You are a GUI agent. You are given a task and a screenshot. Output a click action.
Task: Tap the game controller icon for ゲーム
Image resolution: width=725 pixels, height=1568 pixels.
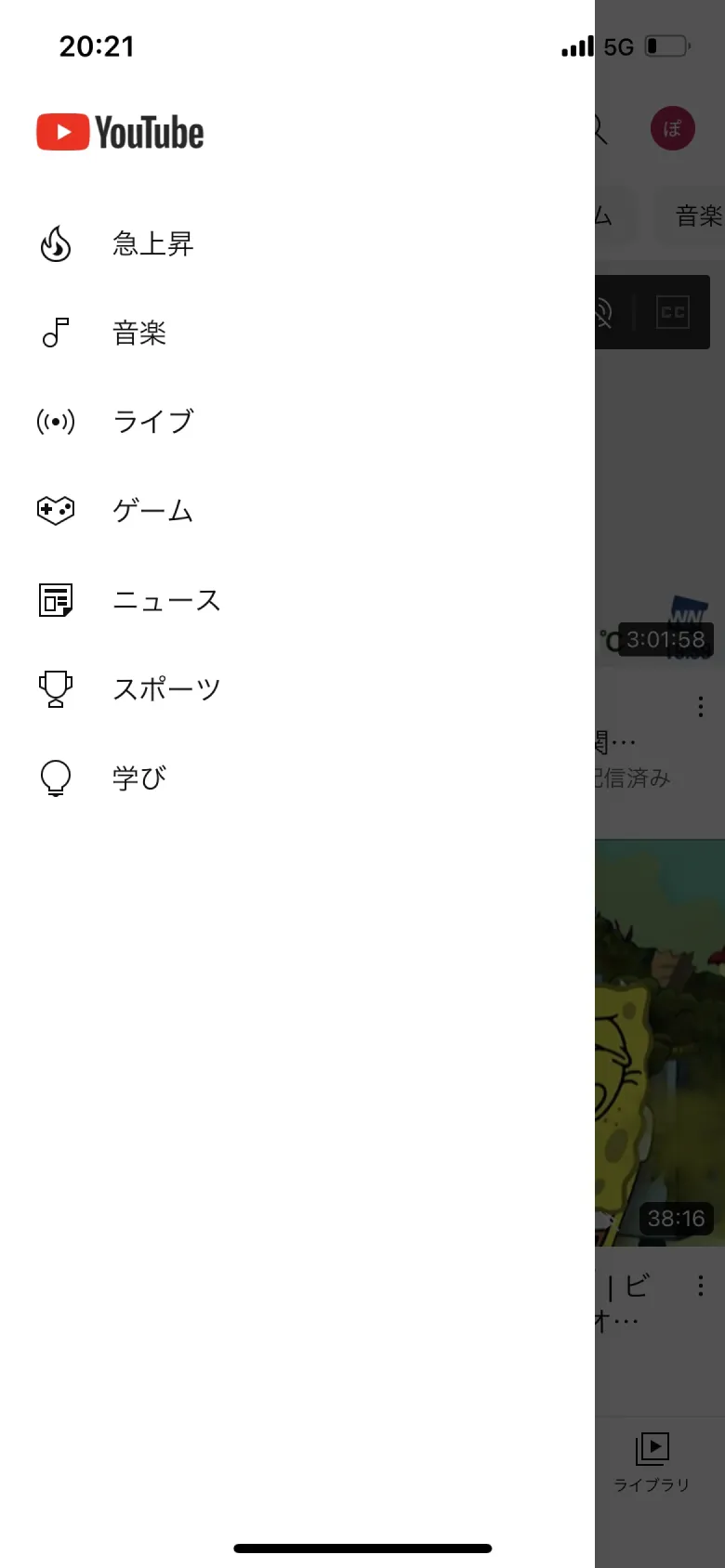tap(56, 510)
